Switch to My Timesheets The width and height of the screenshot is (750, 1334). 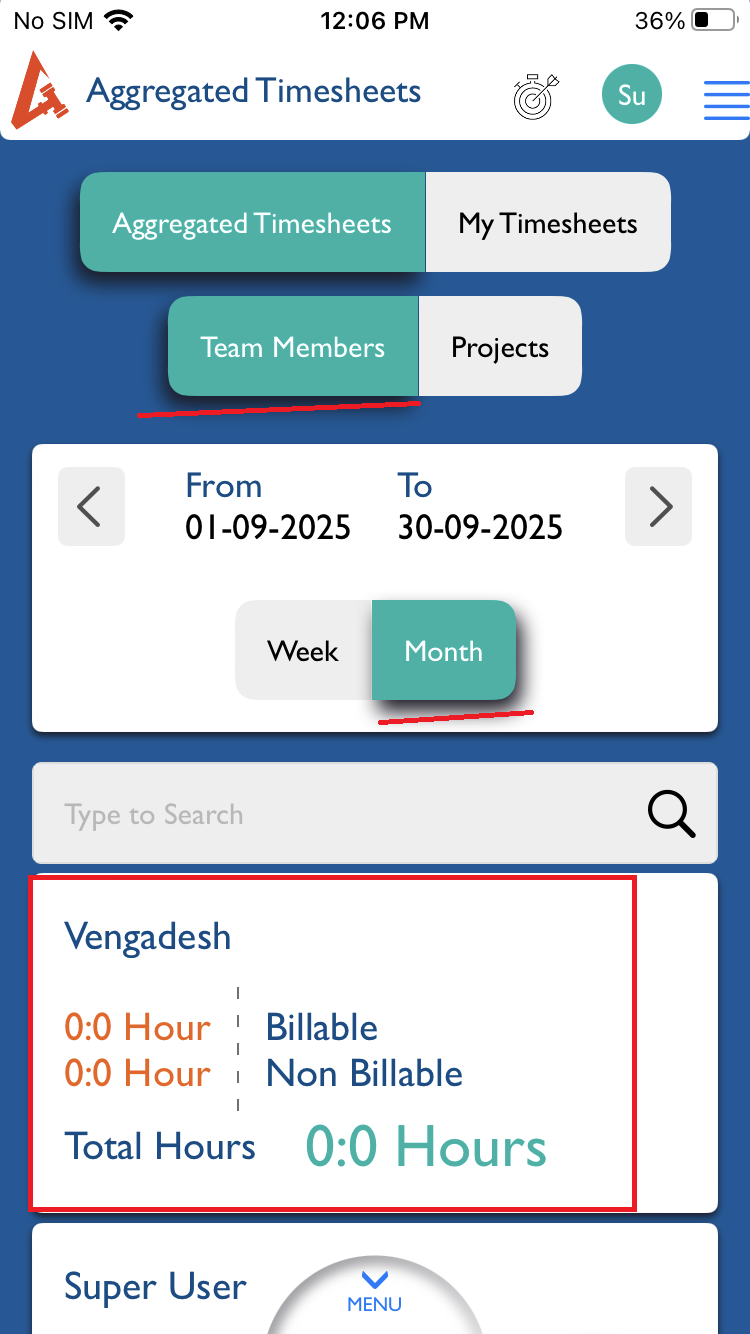(x=547, y=223)
